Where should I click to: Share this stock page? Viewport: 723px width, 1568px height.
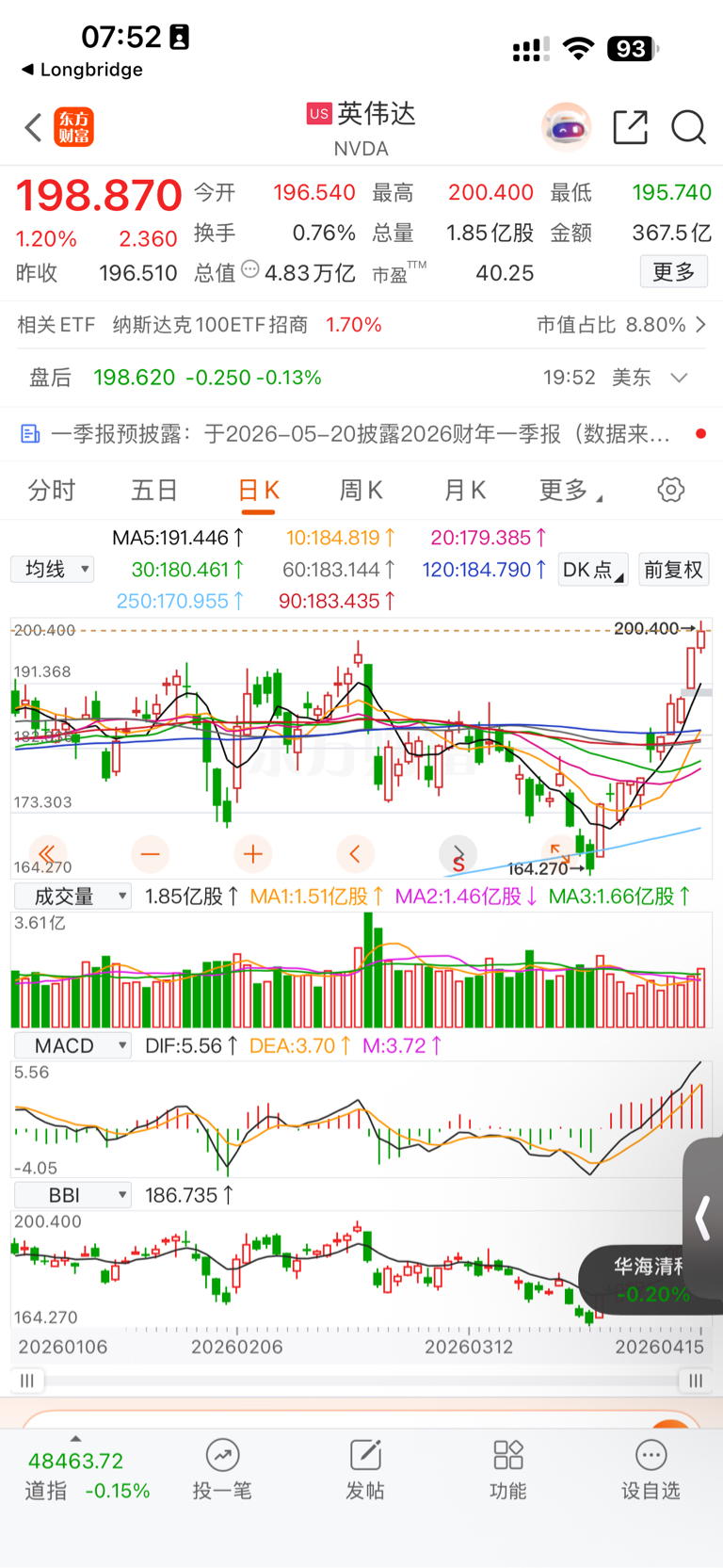pyautogui.click(x=630, y=127)
